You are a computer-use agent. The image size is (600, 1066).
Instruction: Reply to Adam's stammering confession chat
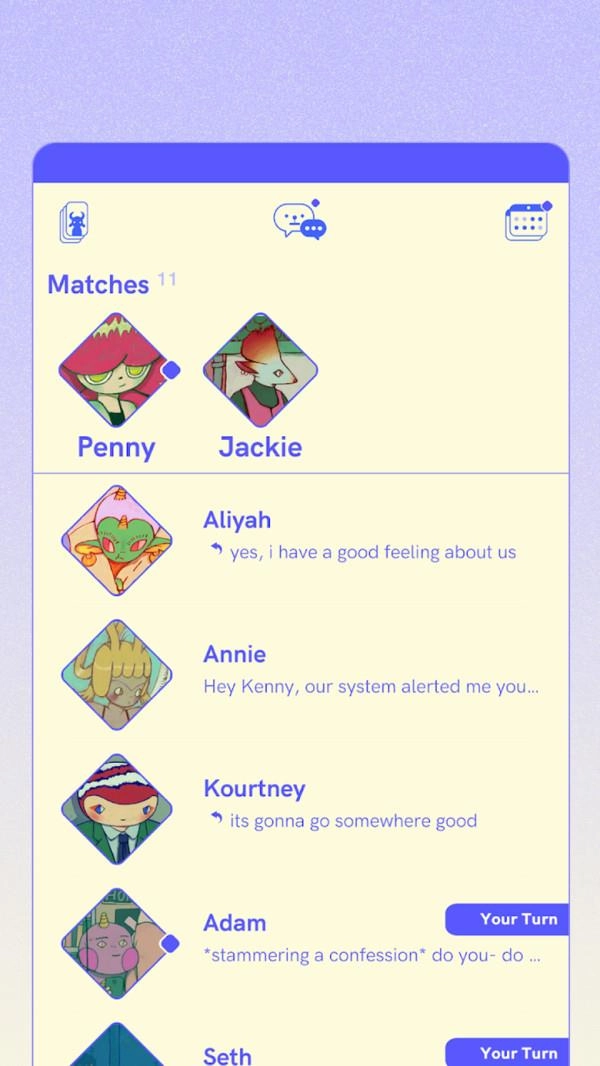(300, 942)
